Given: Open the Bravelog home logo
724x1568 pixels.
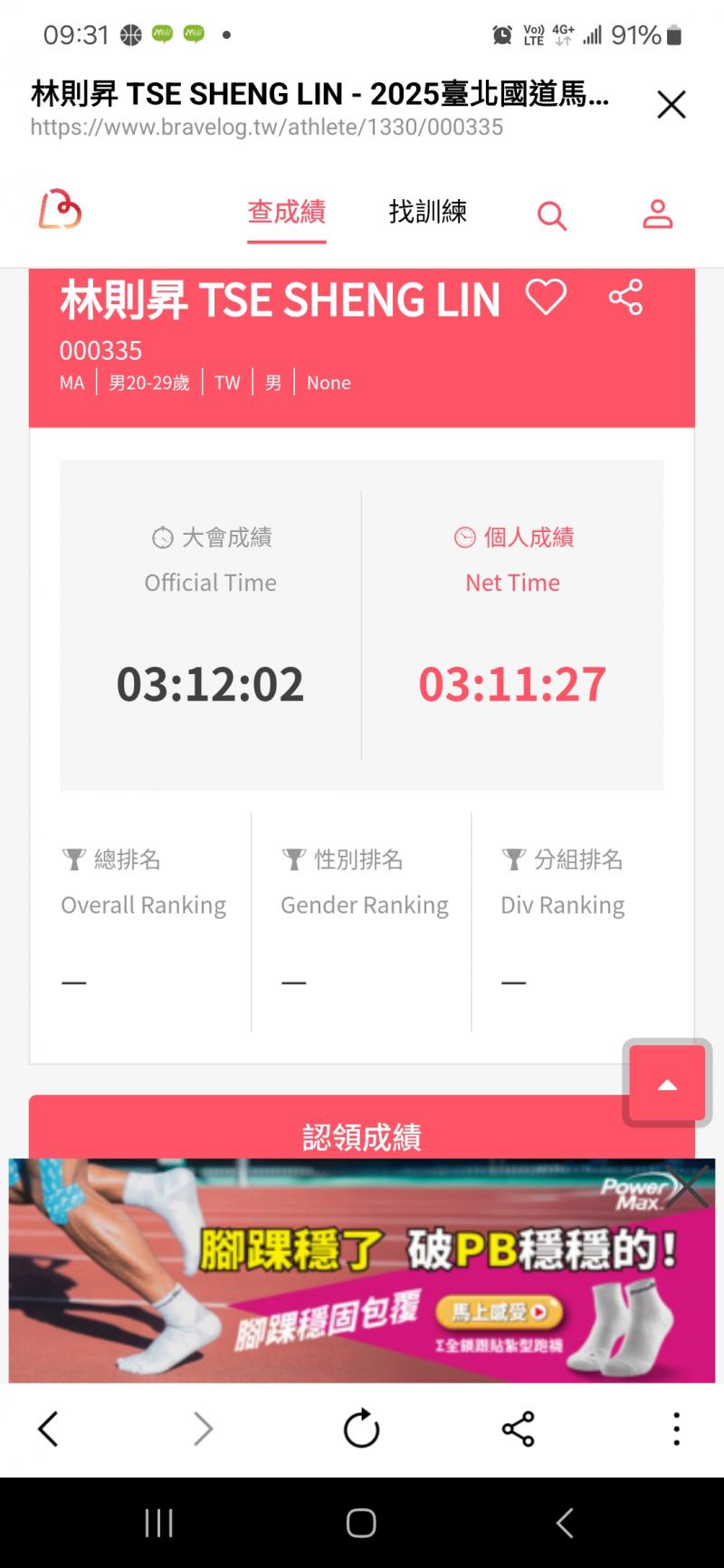Looking at the screenshot, I should [x=60, y=209].
